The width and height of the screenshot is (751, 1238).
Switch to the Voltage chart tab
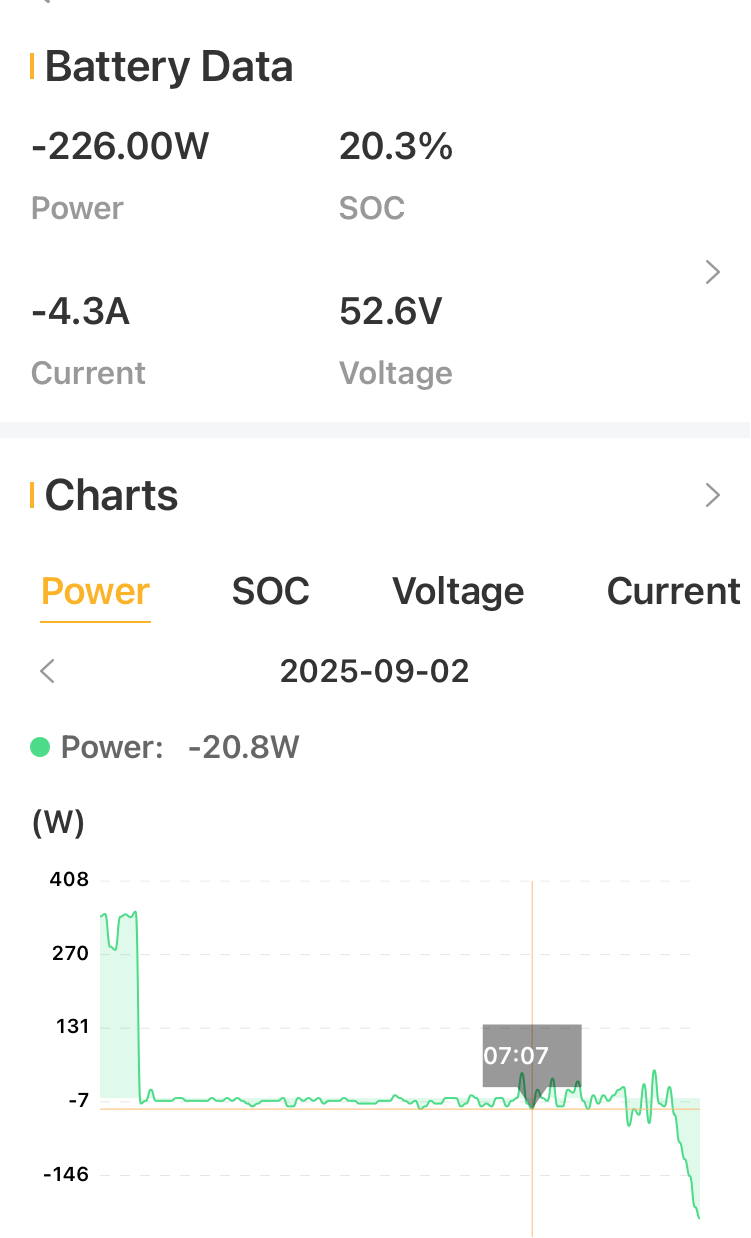pos(458,591)
